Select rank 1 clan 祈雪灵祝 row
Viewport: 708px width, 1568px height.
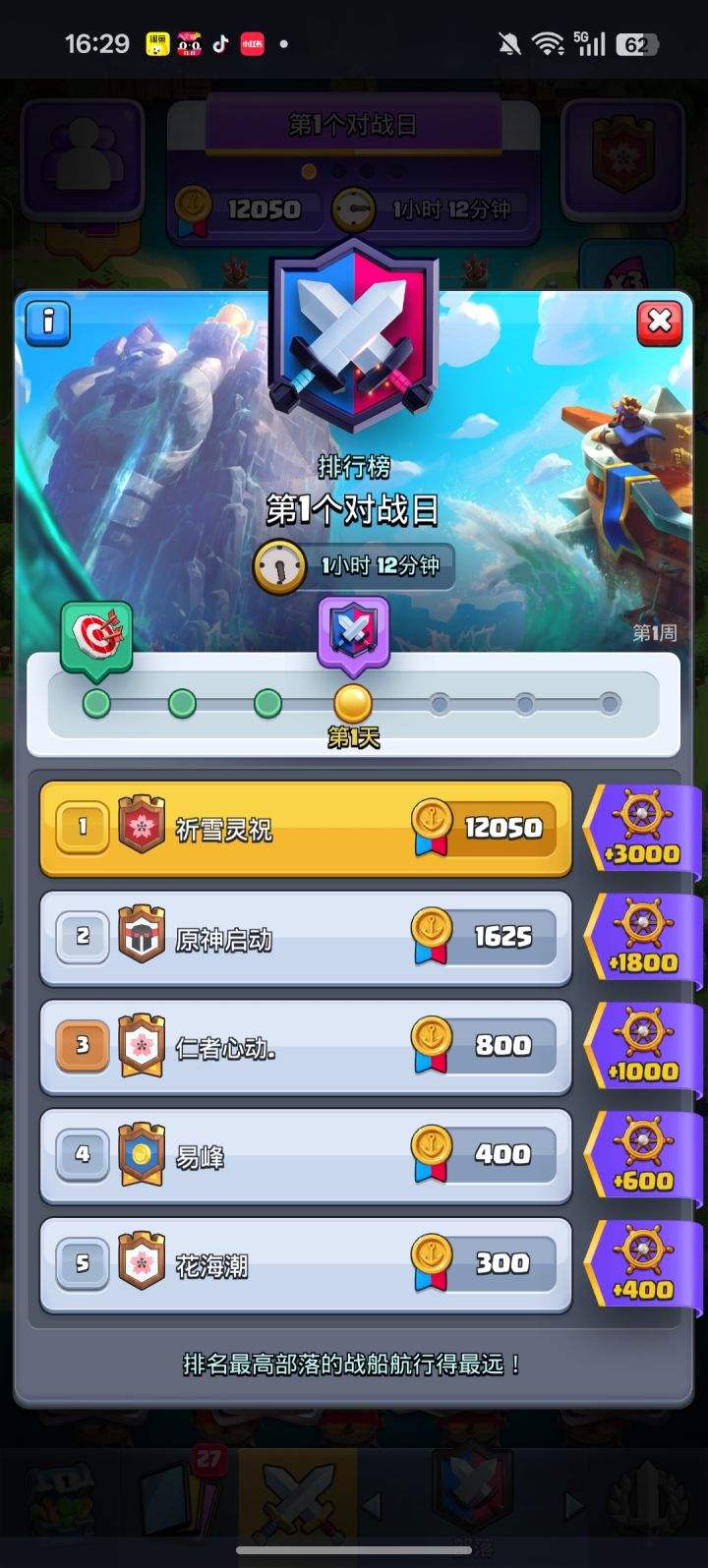click(x=305, y=827)
